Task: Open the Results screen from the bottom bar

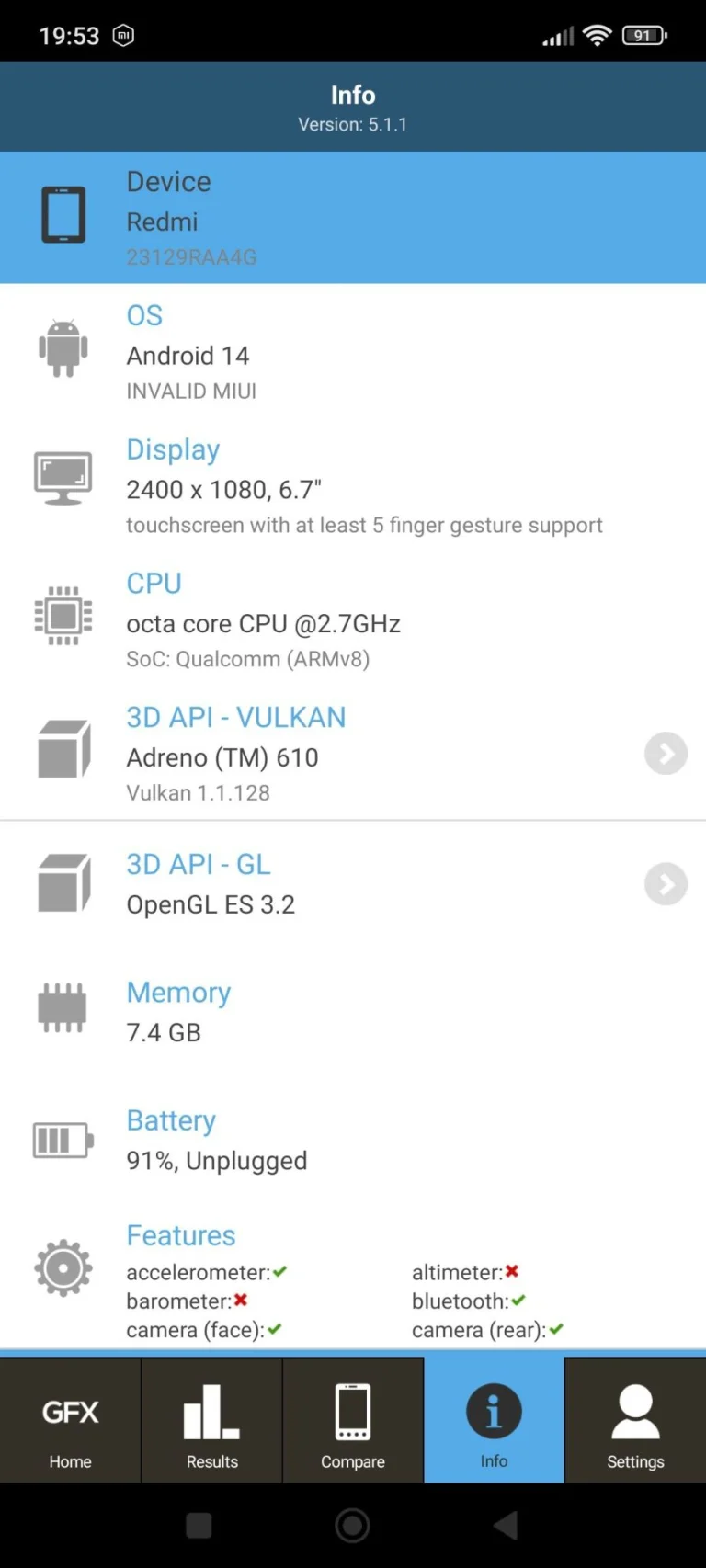Action: click(211, 1420)
